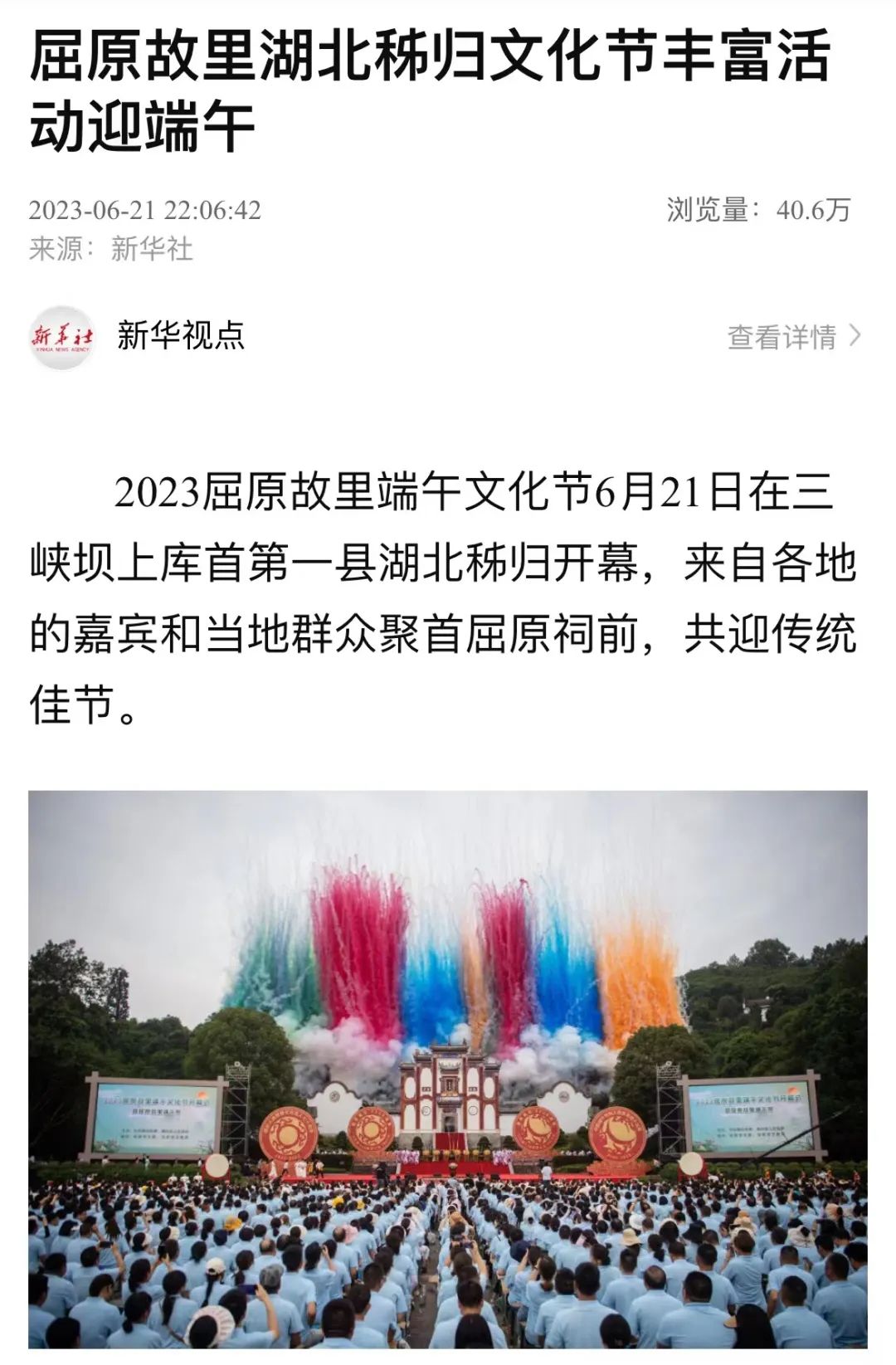Open the 新华视点 source profile
Viewport: 896px width, 1365px height.
(180, 335)
